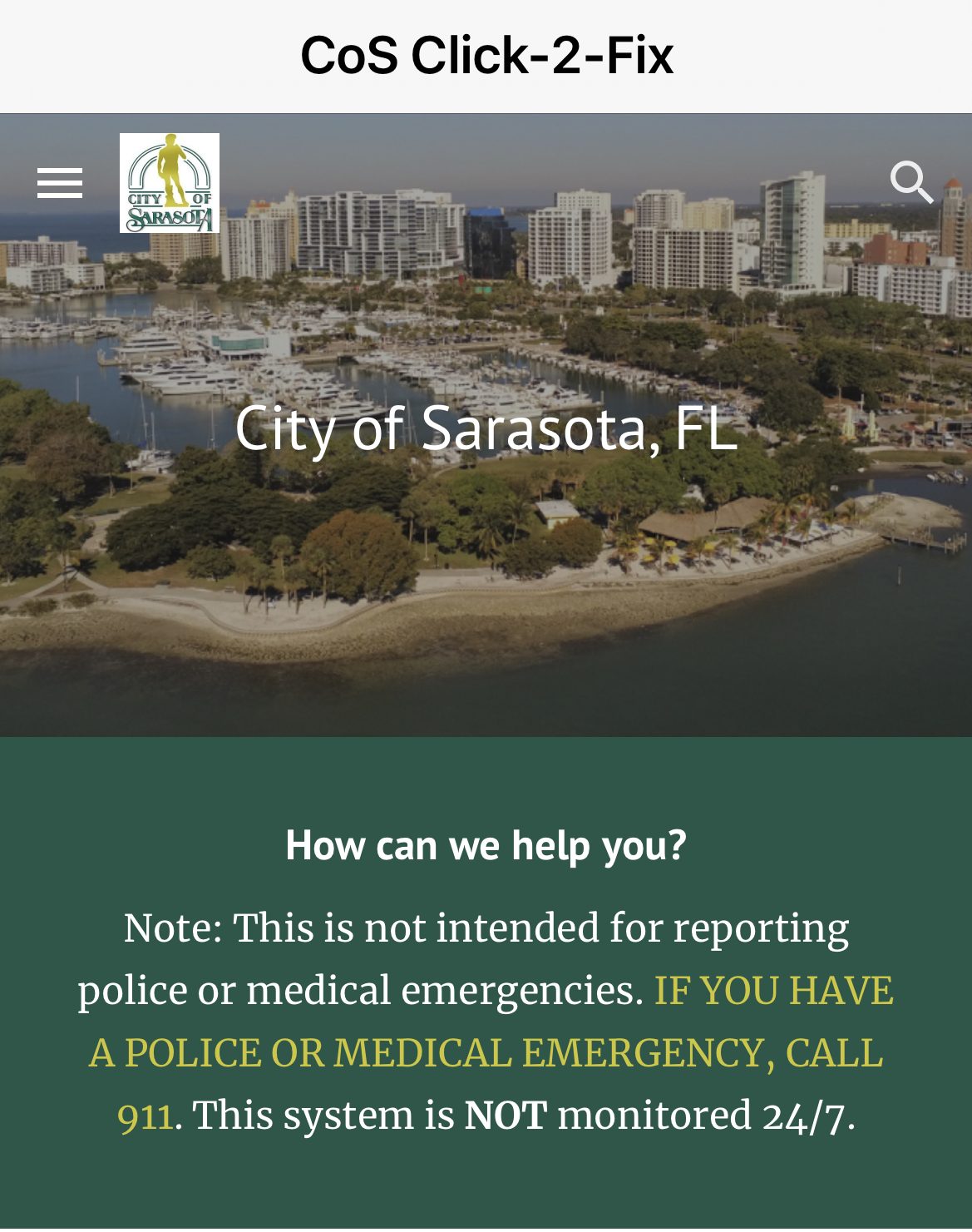Open the hamburger drawer menu
972x1232 pixels.
(x=60, y=183)
